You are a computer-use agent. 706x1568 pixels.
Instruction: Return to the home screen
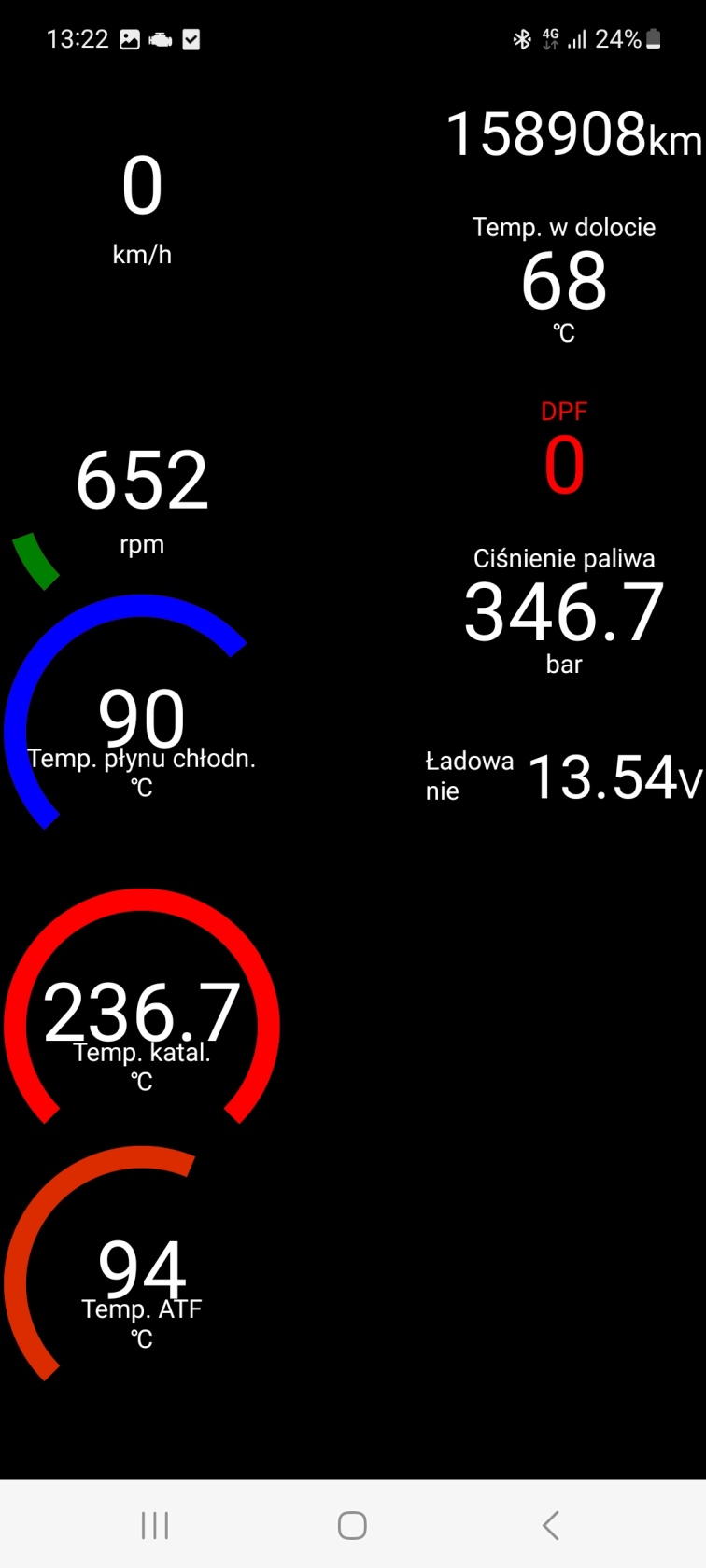pyautogui.click(x=352, y=1525)
